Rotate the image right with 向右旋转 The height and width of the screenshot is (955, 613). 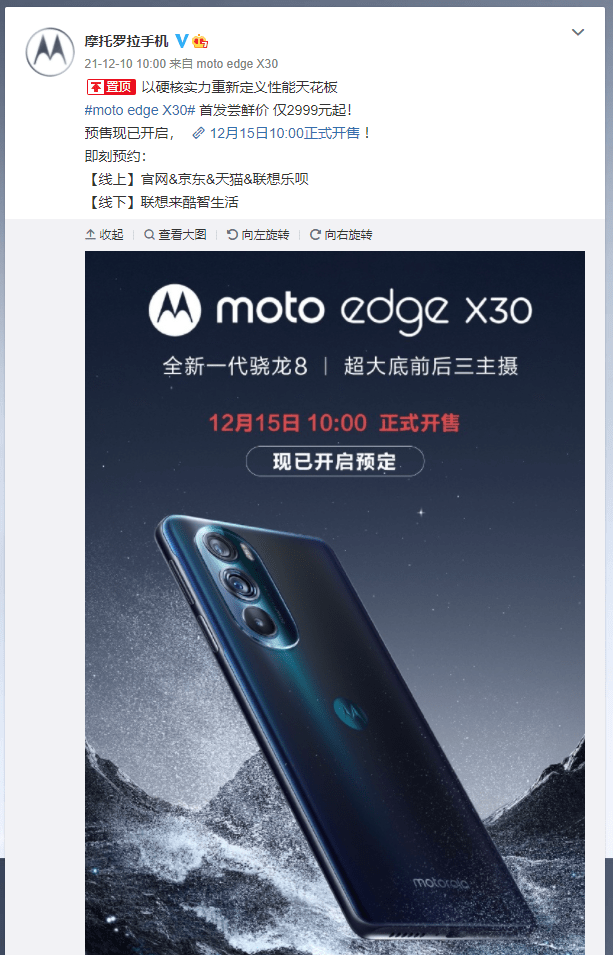point(341,234)
